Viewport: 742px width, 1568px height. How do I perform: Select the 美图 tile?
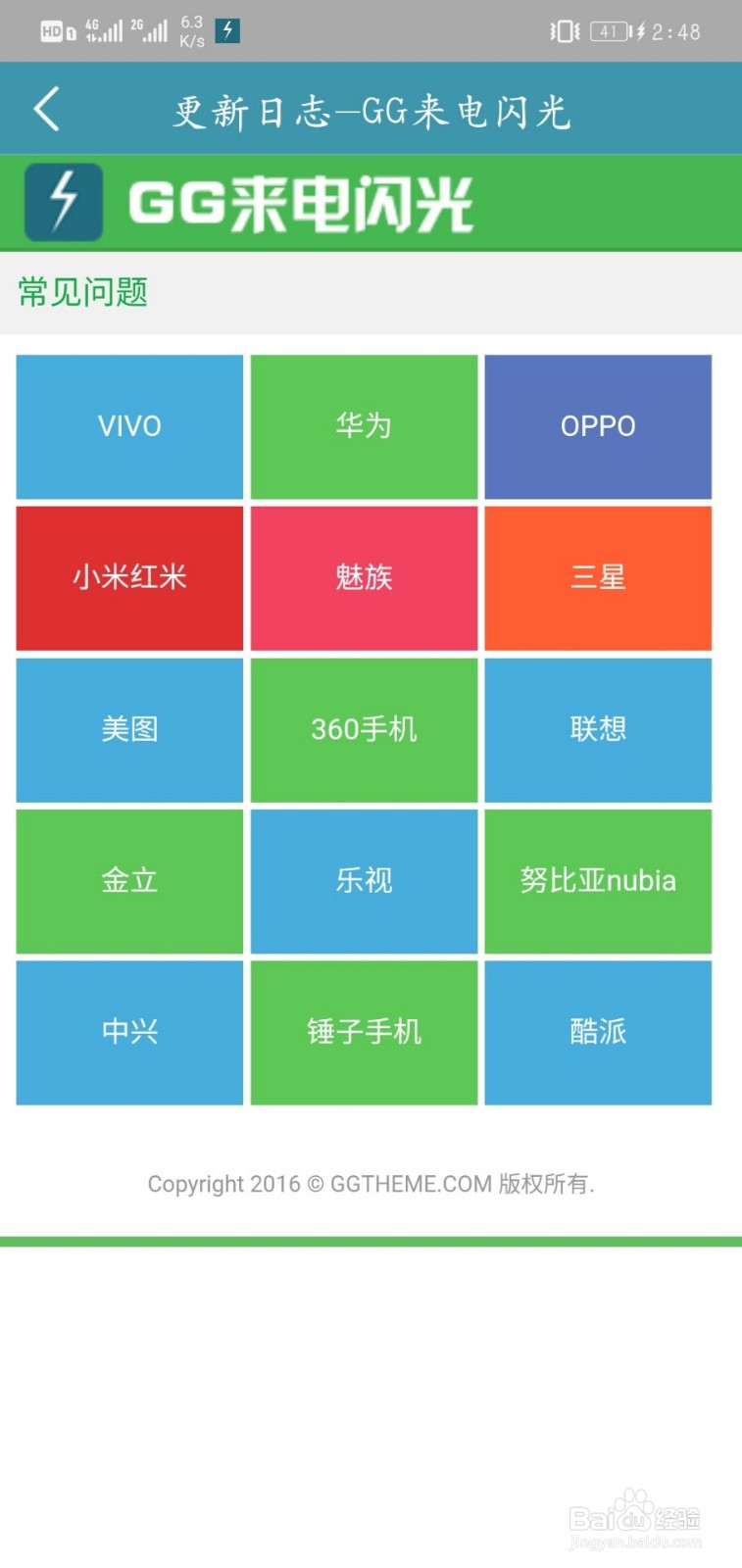click(129, 730)
